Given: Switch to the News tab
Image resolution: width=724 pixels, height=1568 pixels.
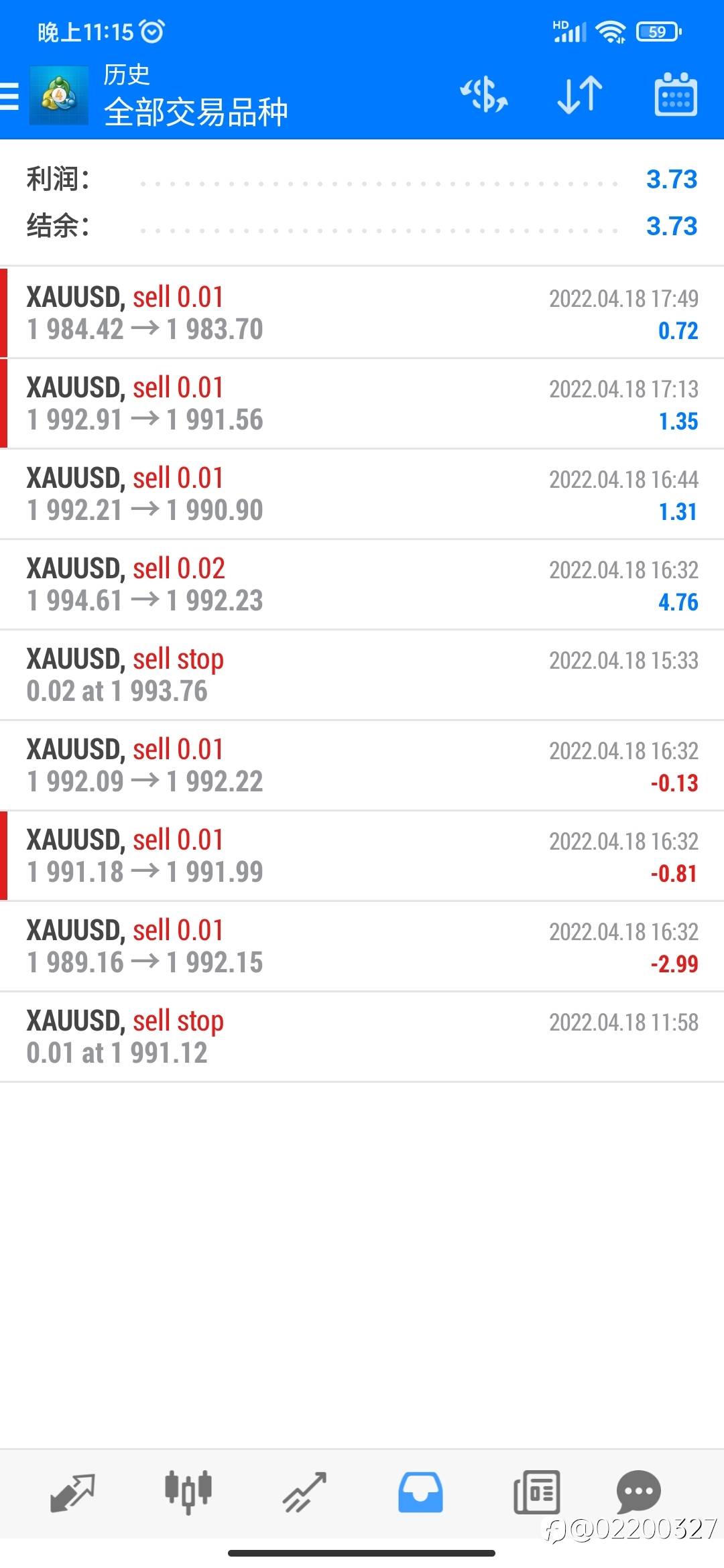Looking at the screenshot, I should click(x=536, y=1493).
